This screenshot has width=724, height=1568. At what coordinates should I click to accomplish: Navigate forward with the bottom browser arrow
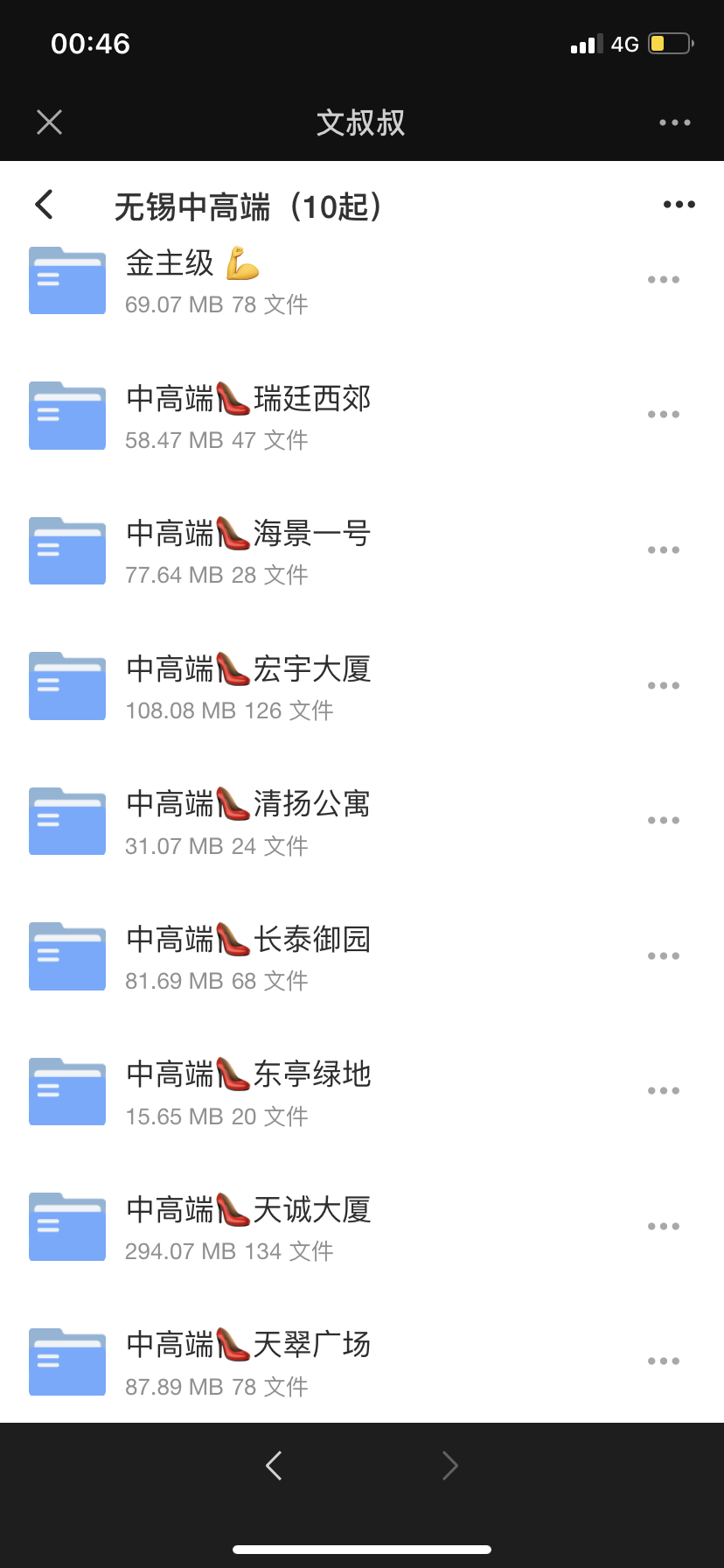[450, 1466]
